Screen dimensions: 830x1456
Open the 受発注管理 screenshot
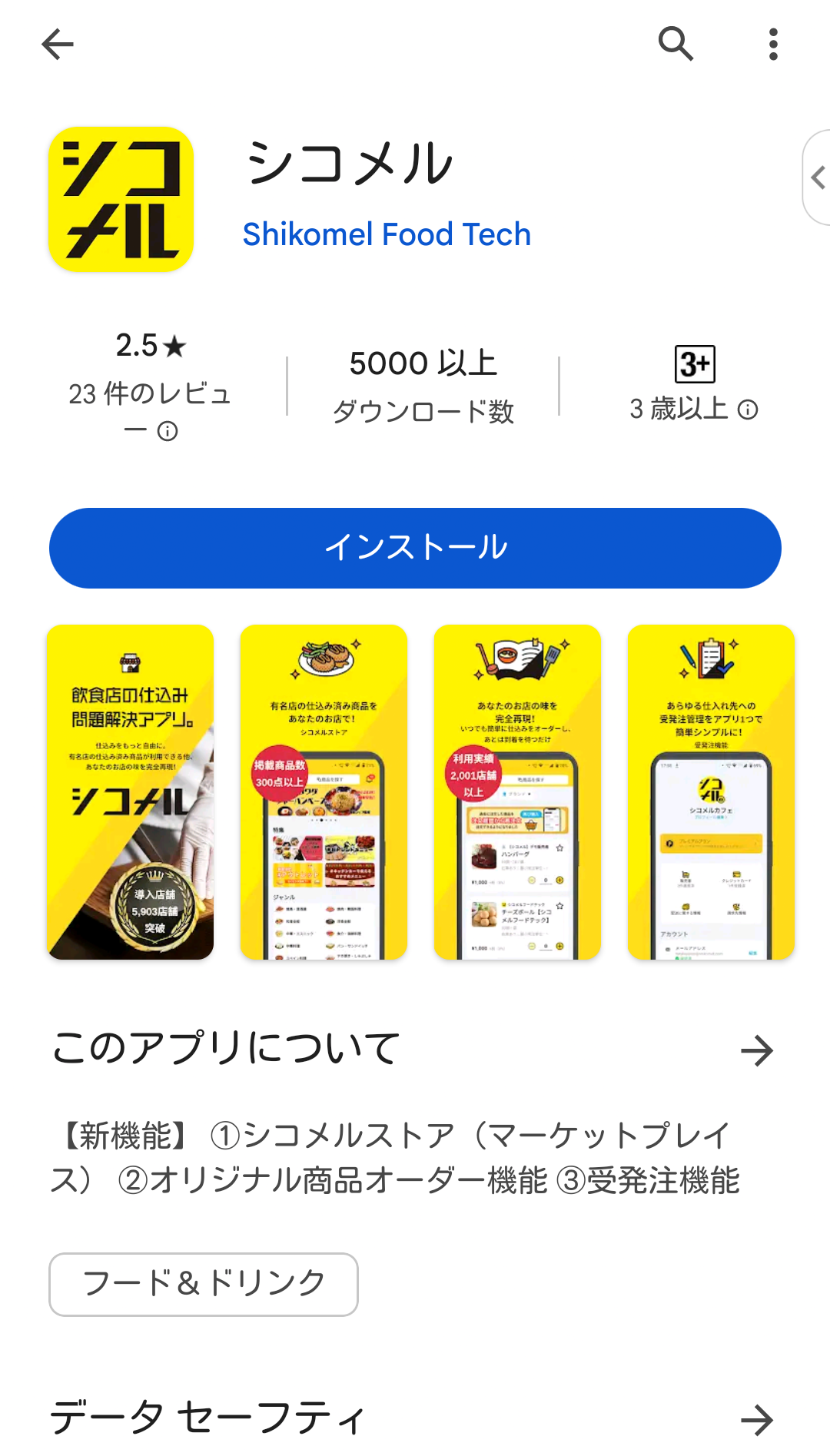pos(711,792)
